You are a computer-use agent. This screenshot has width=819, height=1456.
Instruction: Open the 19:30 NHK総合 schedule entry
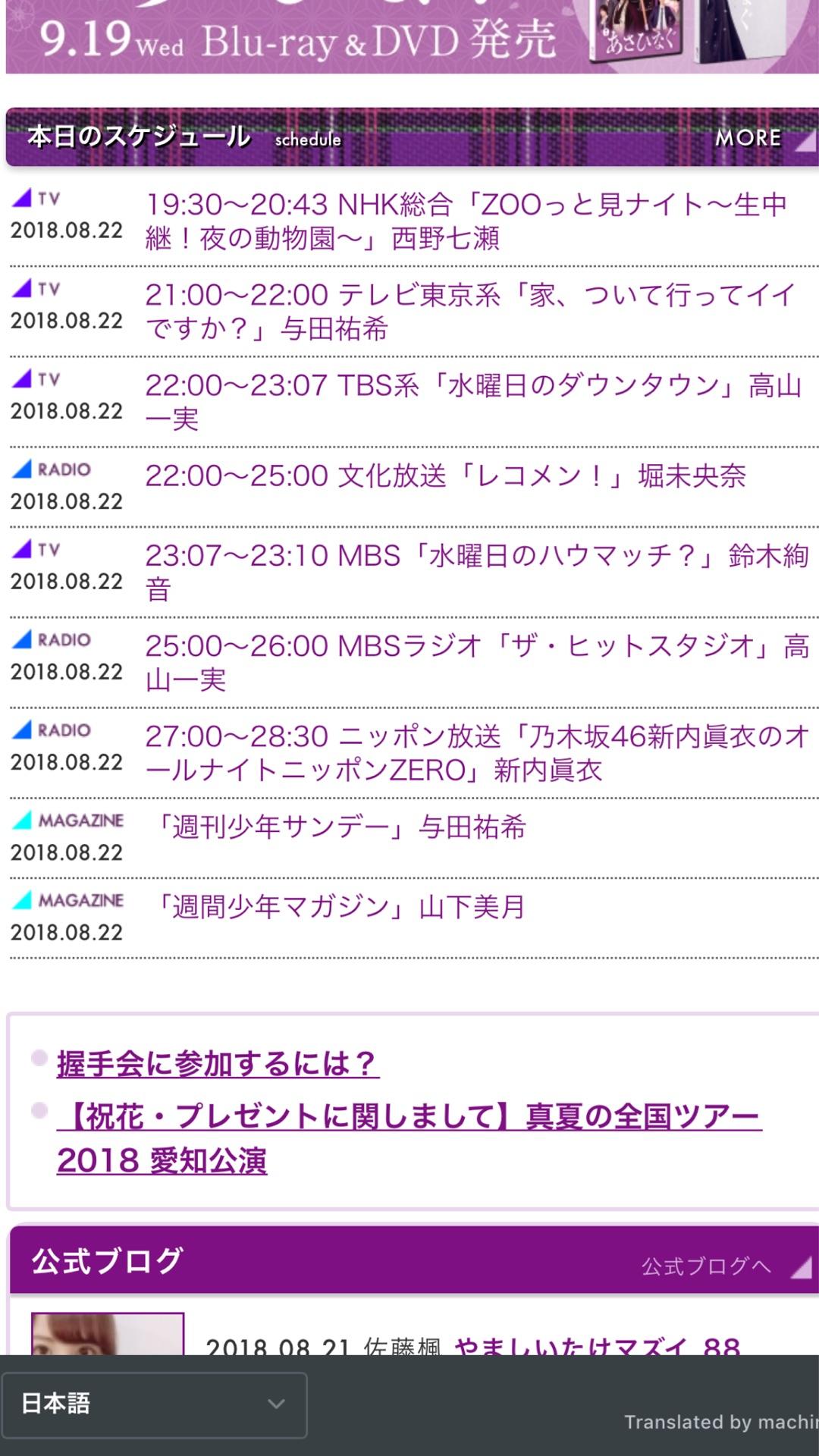click(x=466, y=221)
